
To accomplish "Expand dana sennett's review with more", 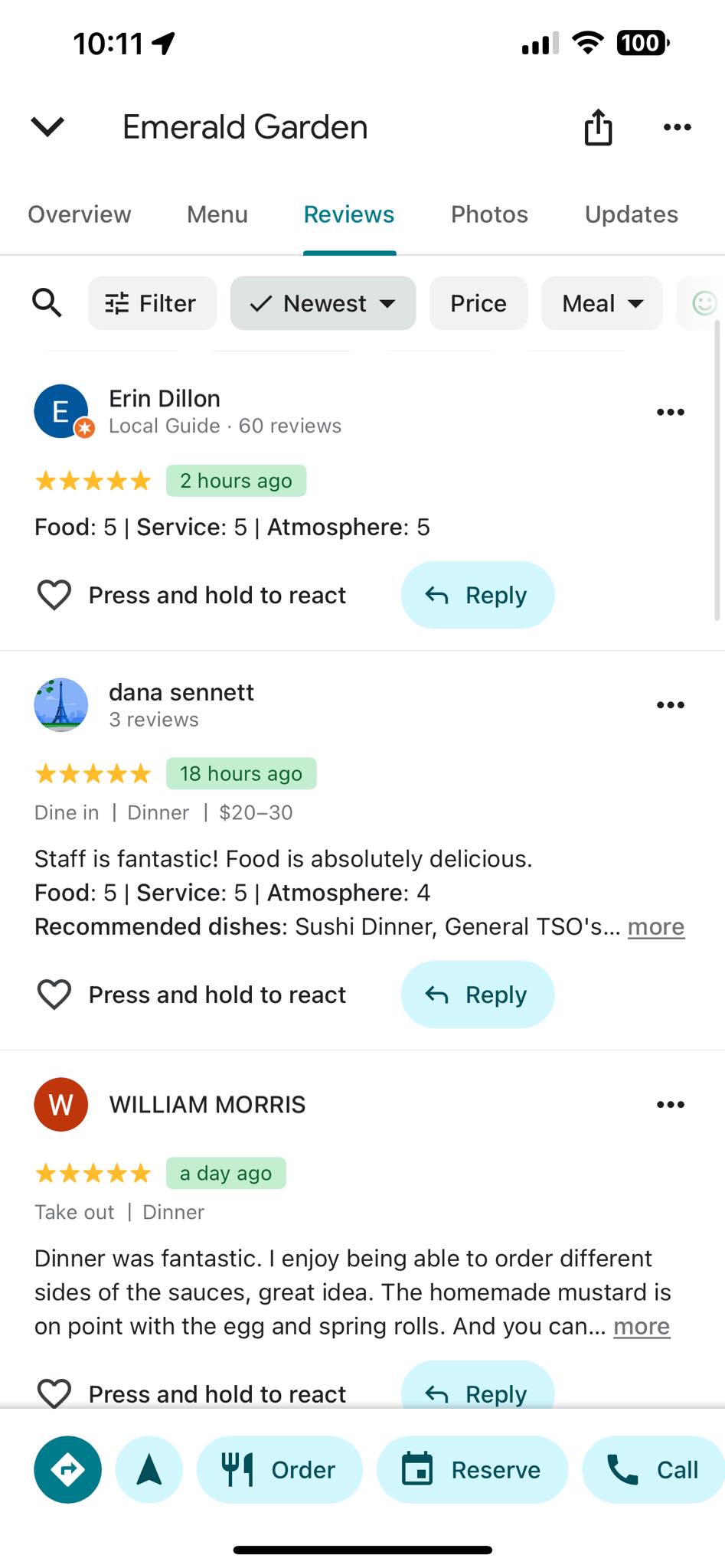I will click(x=656, y=926).
